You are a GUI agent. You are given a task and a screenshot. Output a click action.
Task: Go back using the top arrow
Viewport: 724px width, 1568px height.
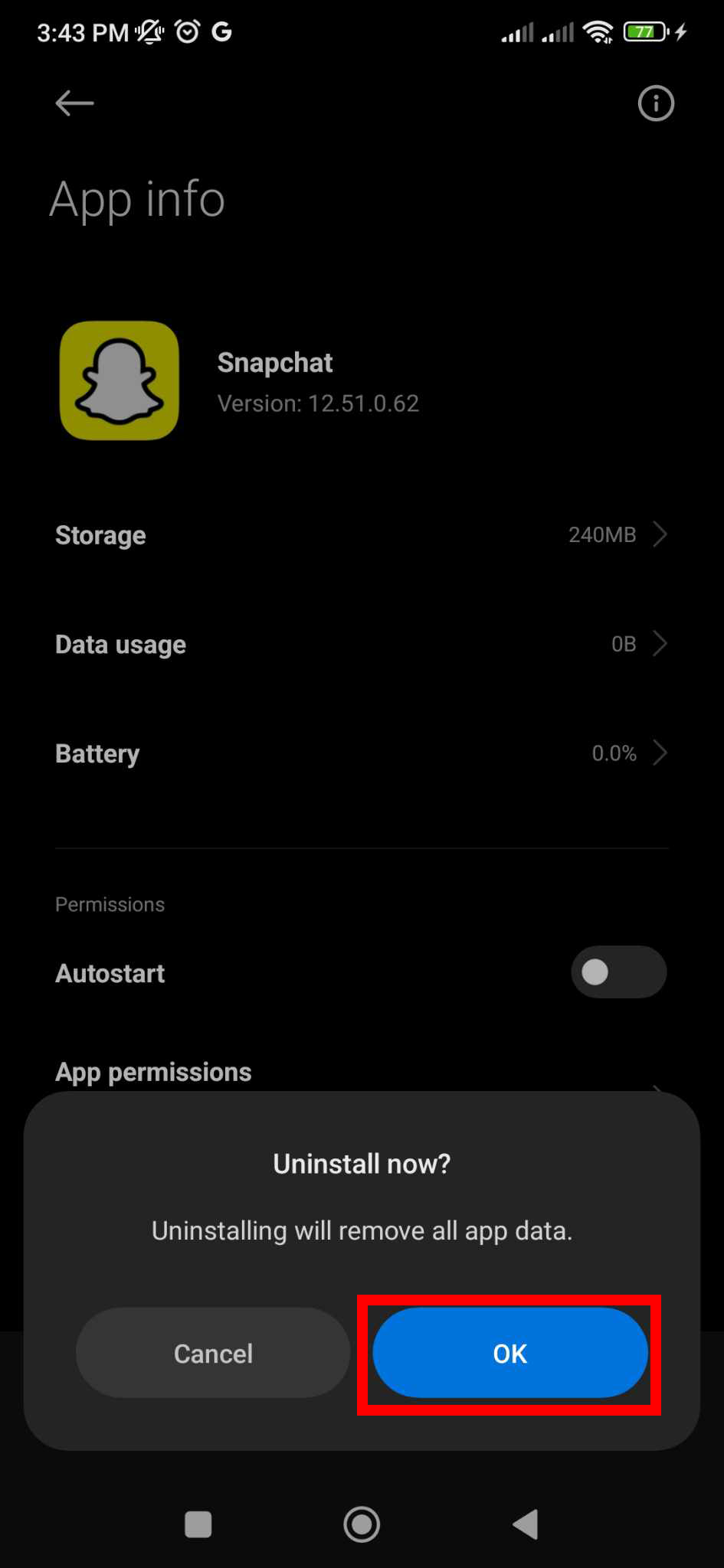tap(74, 103)
